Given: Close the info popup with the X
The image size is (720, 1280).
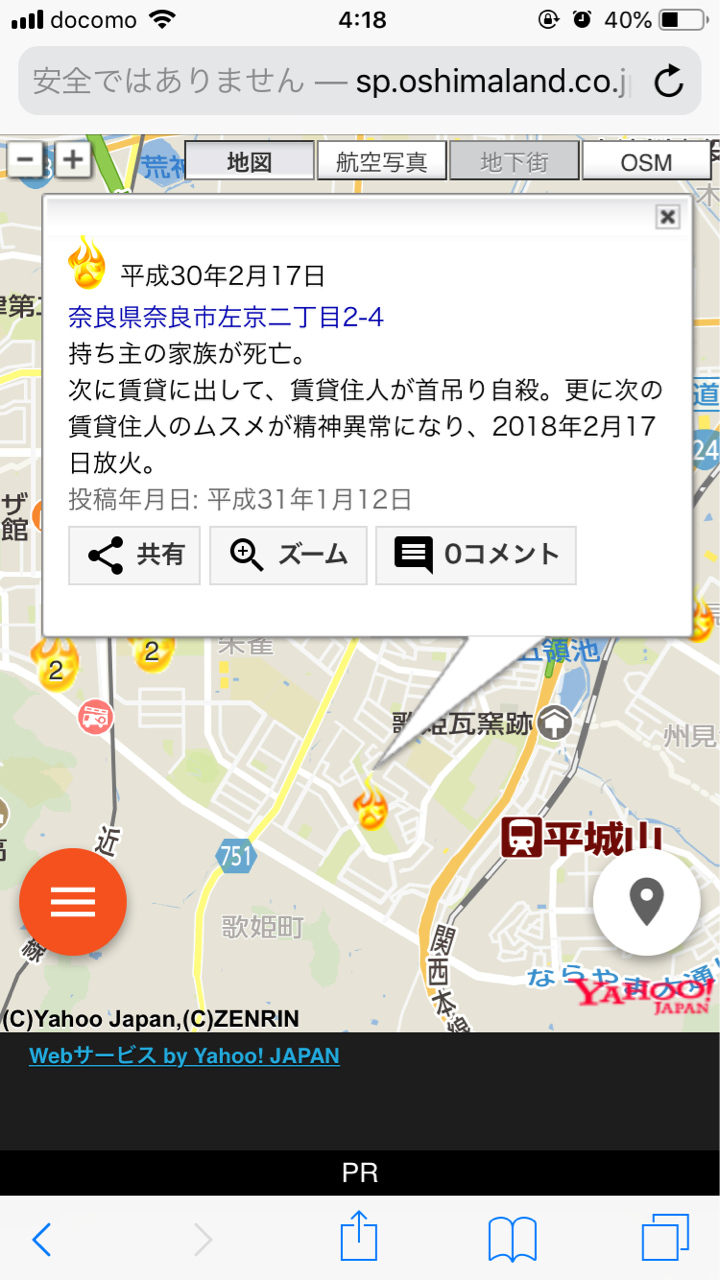Looking at the screenshot, I should pos(668,216).
